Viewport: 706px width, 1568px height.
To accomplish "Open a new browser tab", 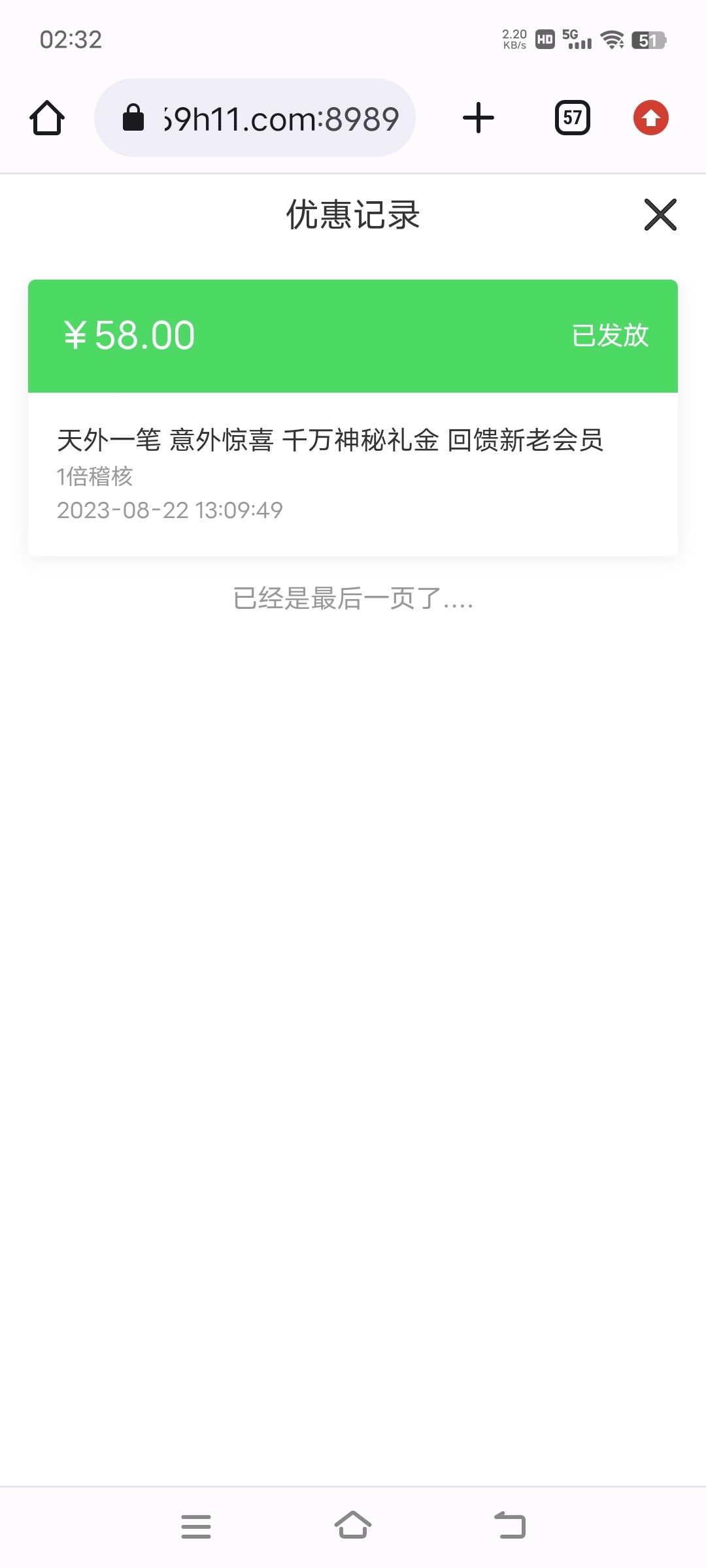I will [x=478, y=118].
